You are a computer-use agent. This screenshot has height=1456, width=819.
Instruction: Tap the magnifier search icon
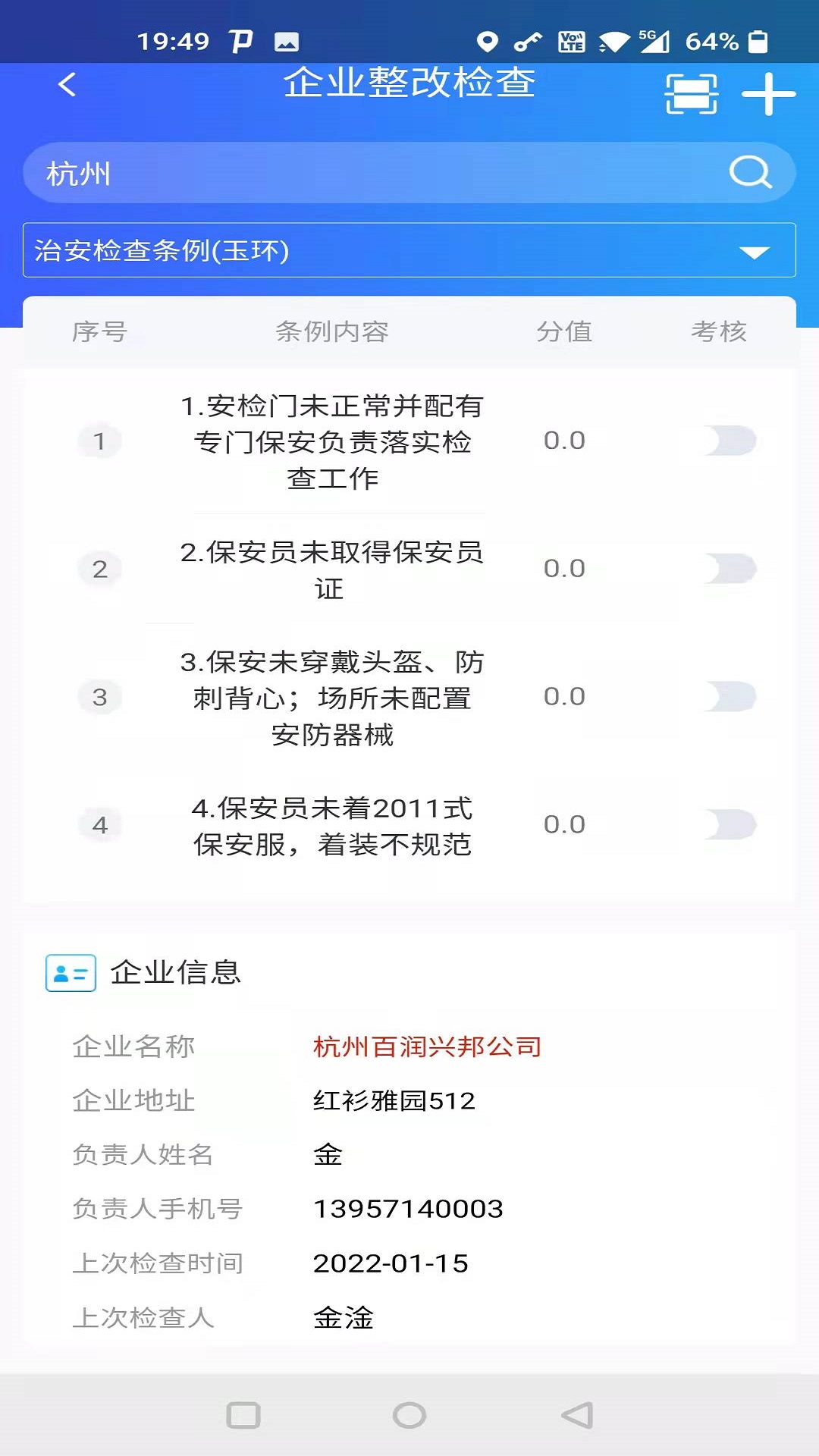[x=750, y=173]
